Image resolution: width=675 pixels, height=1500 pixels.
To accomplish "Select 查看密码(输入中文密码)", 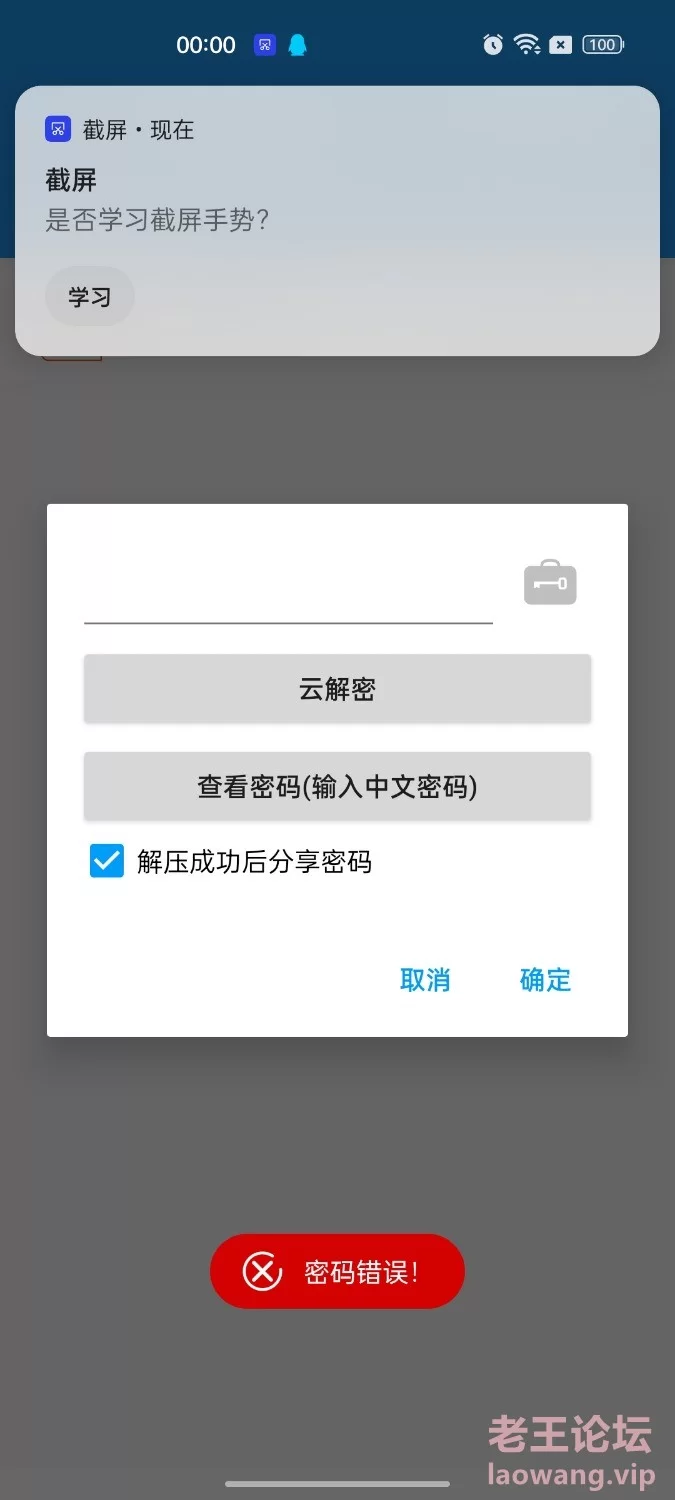I will tap(337, 787).
